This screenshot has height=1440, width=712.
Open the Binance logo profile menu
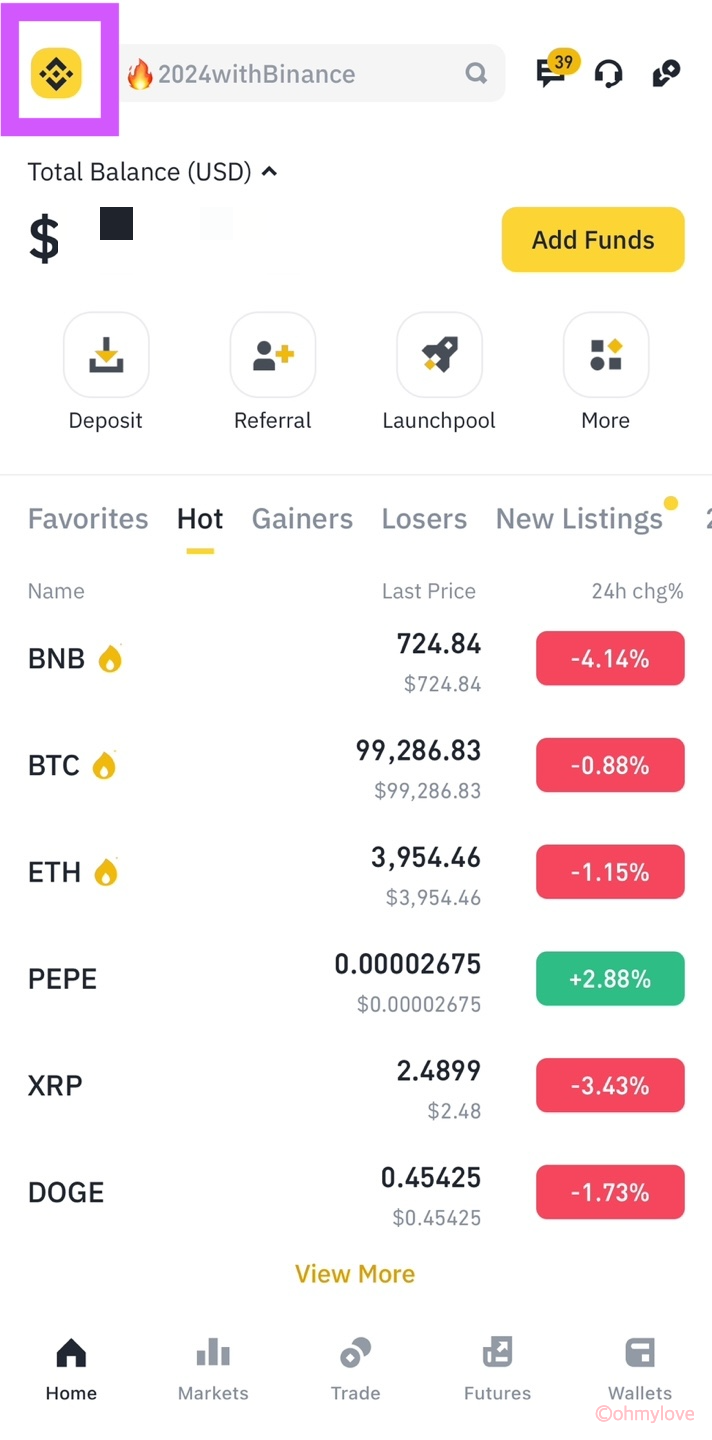pos(56,73)
